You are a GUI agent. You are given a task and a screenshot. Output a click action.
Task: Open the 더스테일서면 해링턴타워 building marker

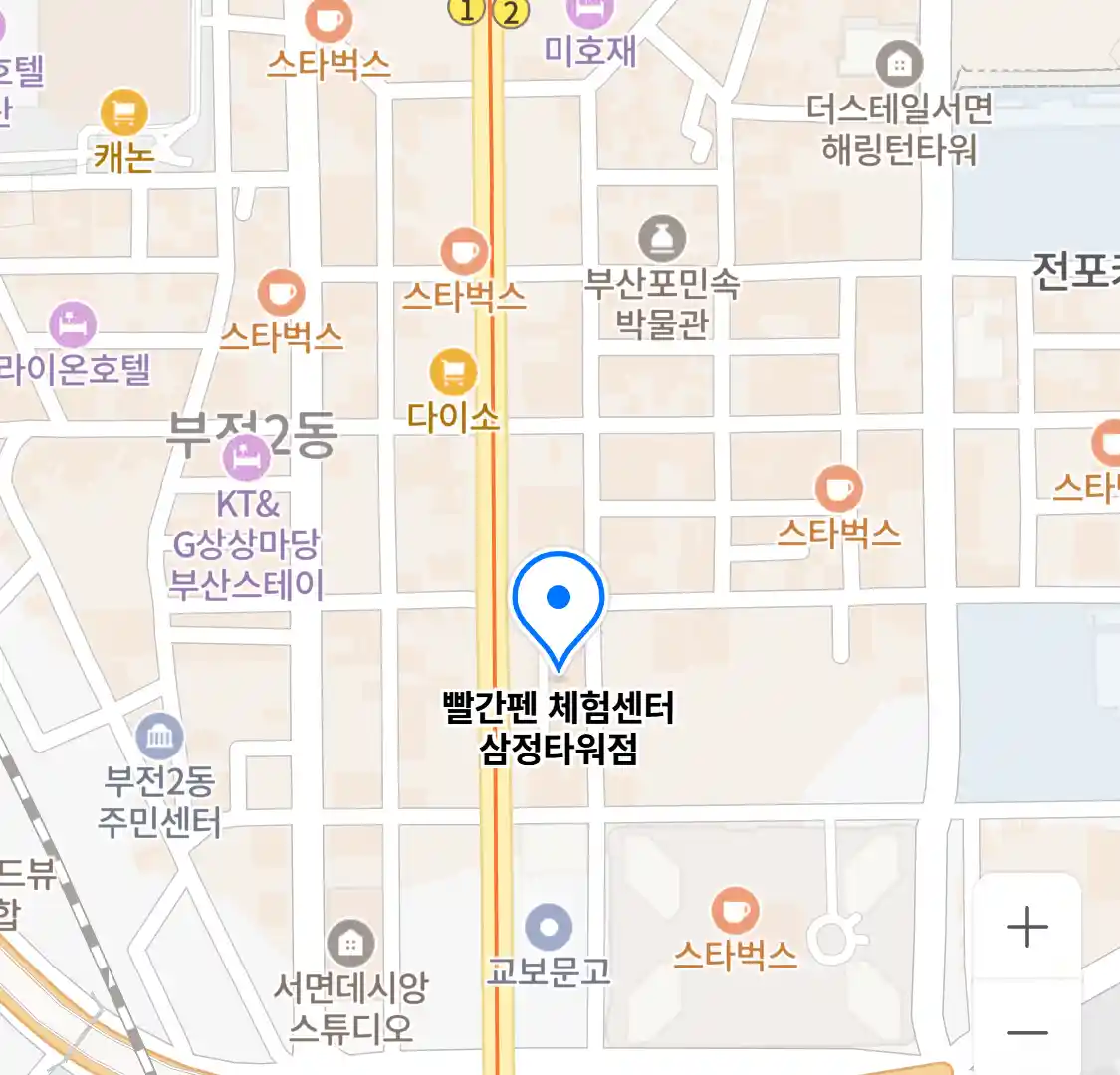[899, 66]
